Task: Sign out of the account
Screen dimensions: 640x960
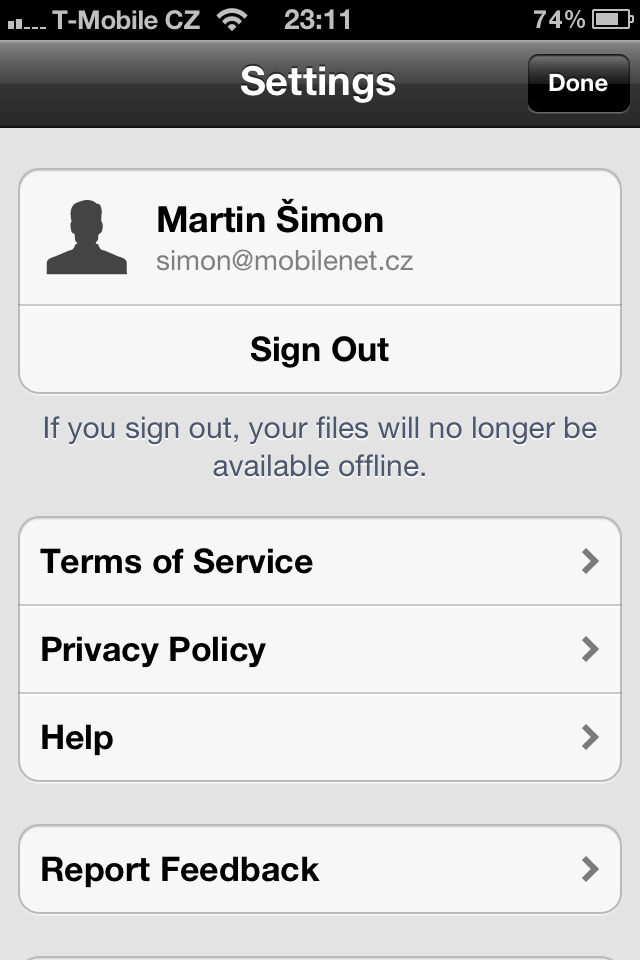Action: [x=320, y=350]
